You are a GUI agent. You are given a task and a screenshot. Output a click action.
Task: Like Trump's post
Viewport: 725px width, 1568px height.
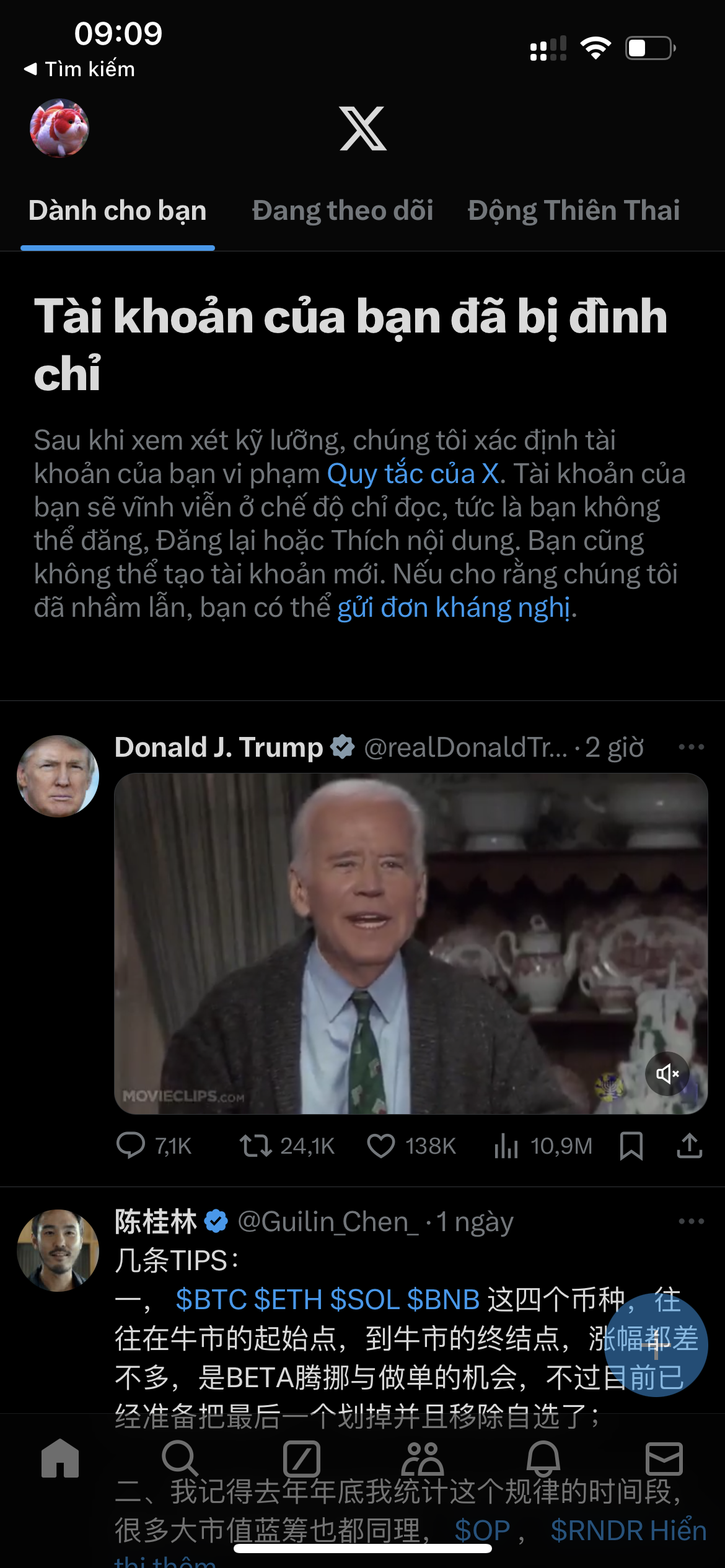381,1146
